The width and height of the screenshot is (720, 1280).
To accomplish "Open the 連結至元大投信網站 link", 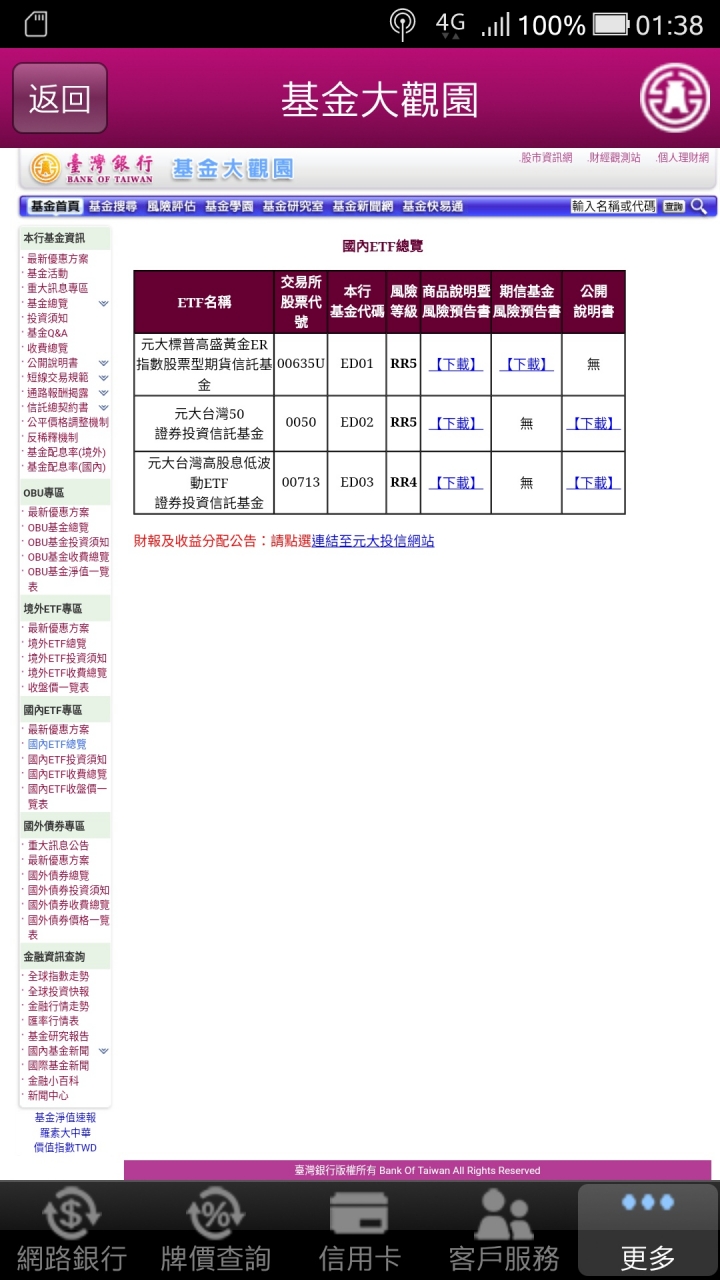I will 373,541.
